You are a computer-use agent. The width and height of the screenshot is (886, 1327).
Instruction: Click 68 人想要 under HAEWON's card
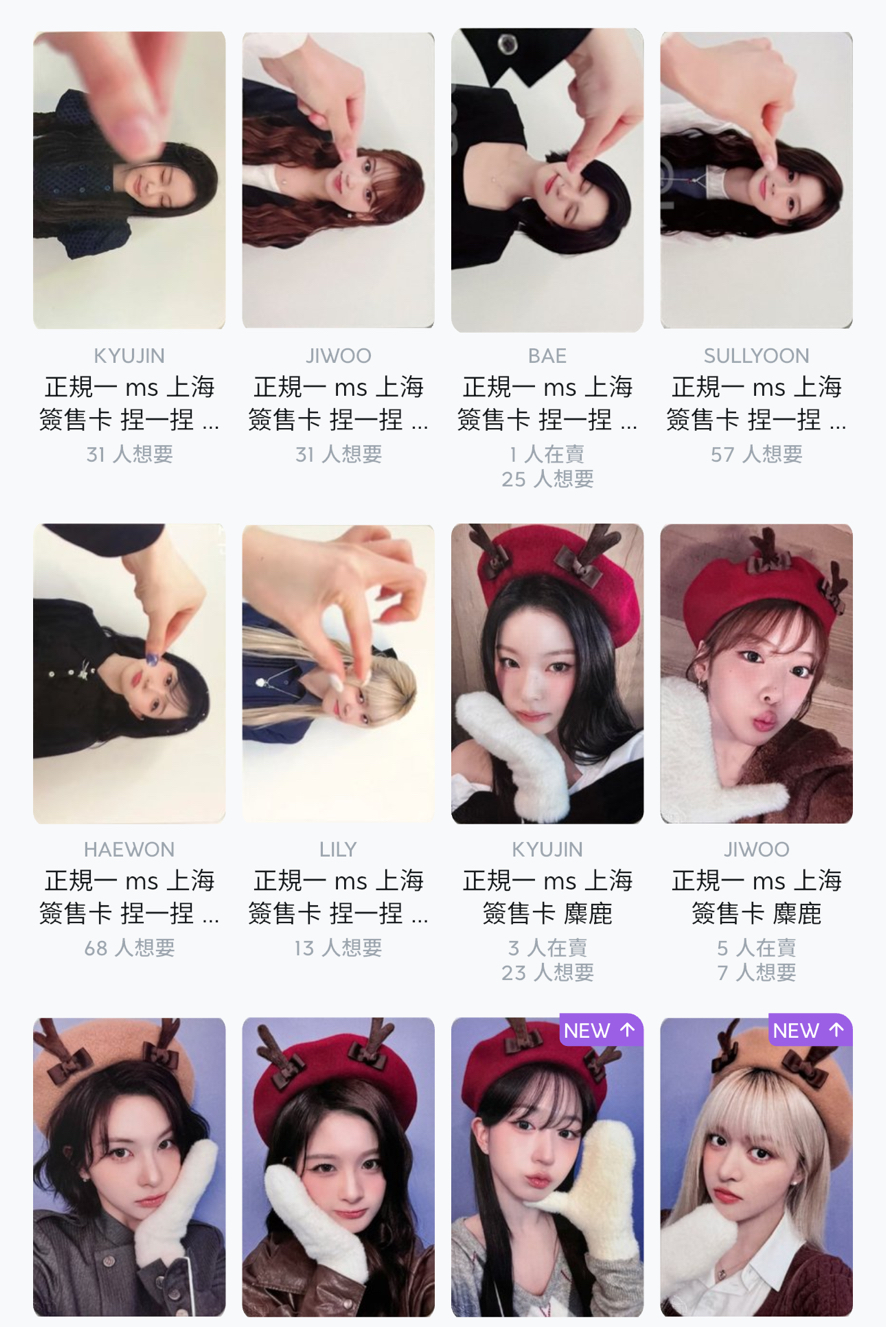pyautogui.click(x=129, y=947)
